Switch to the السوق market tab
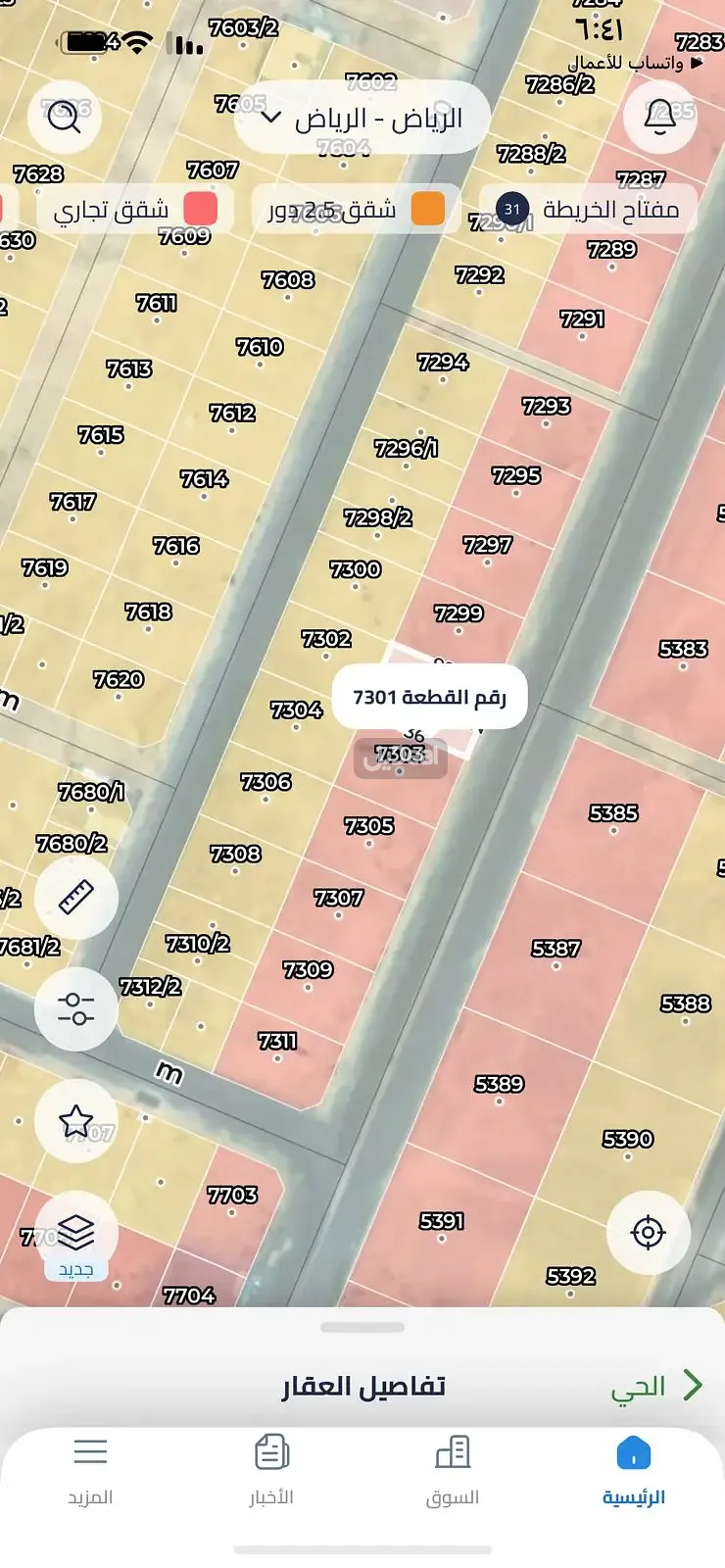The height and width of the screenshot is (1568, 725). tap(453, 1470)
